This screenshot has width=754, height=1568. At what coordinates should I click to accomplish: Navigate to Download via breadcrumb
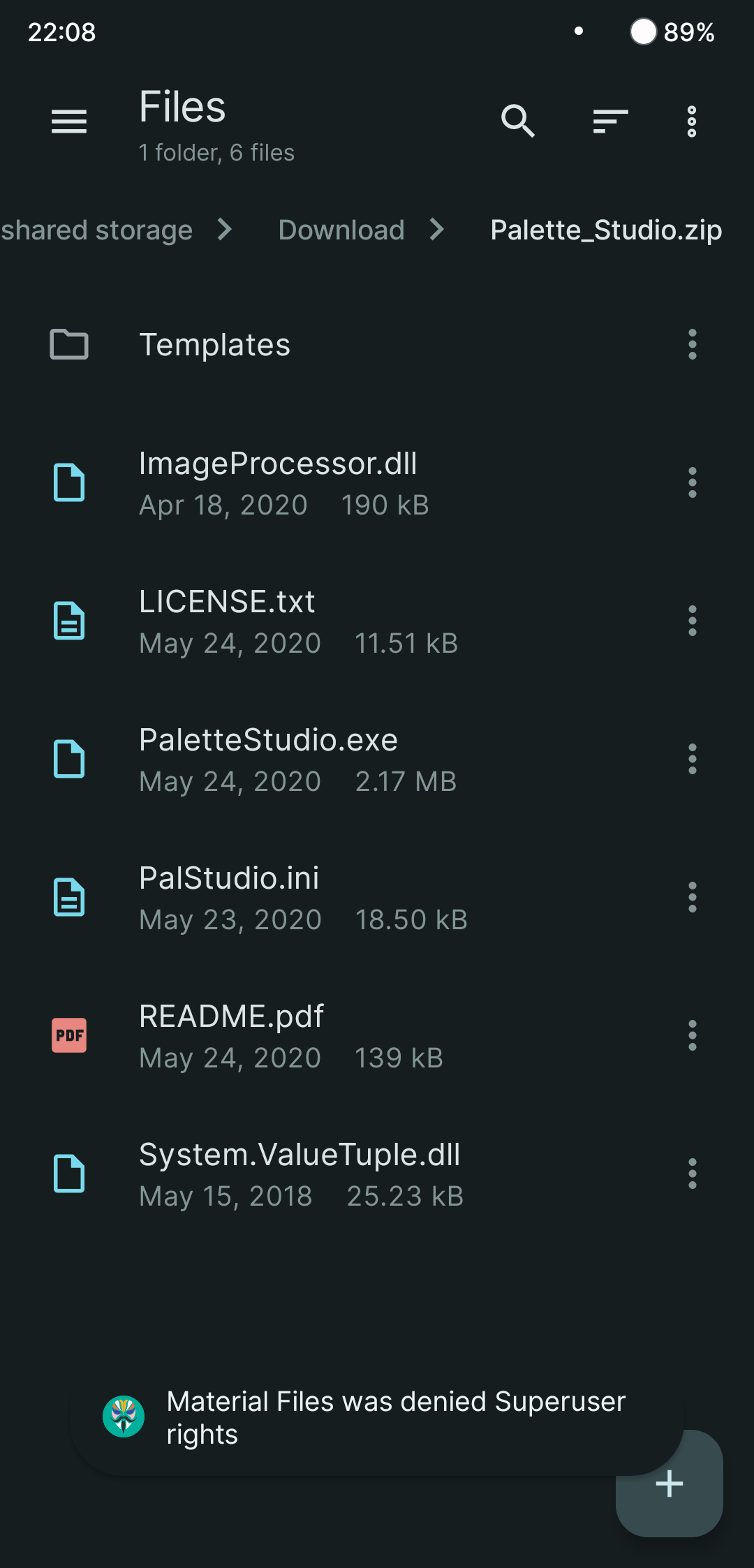click(341, 230)
